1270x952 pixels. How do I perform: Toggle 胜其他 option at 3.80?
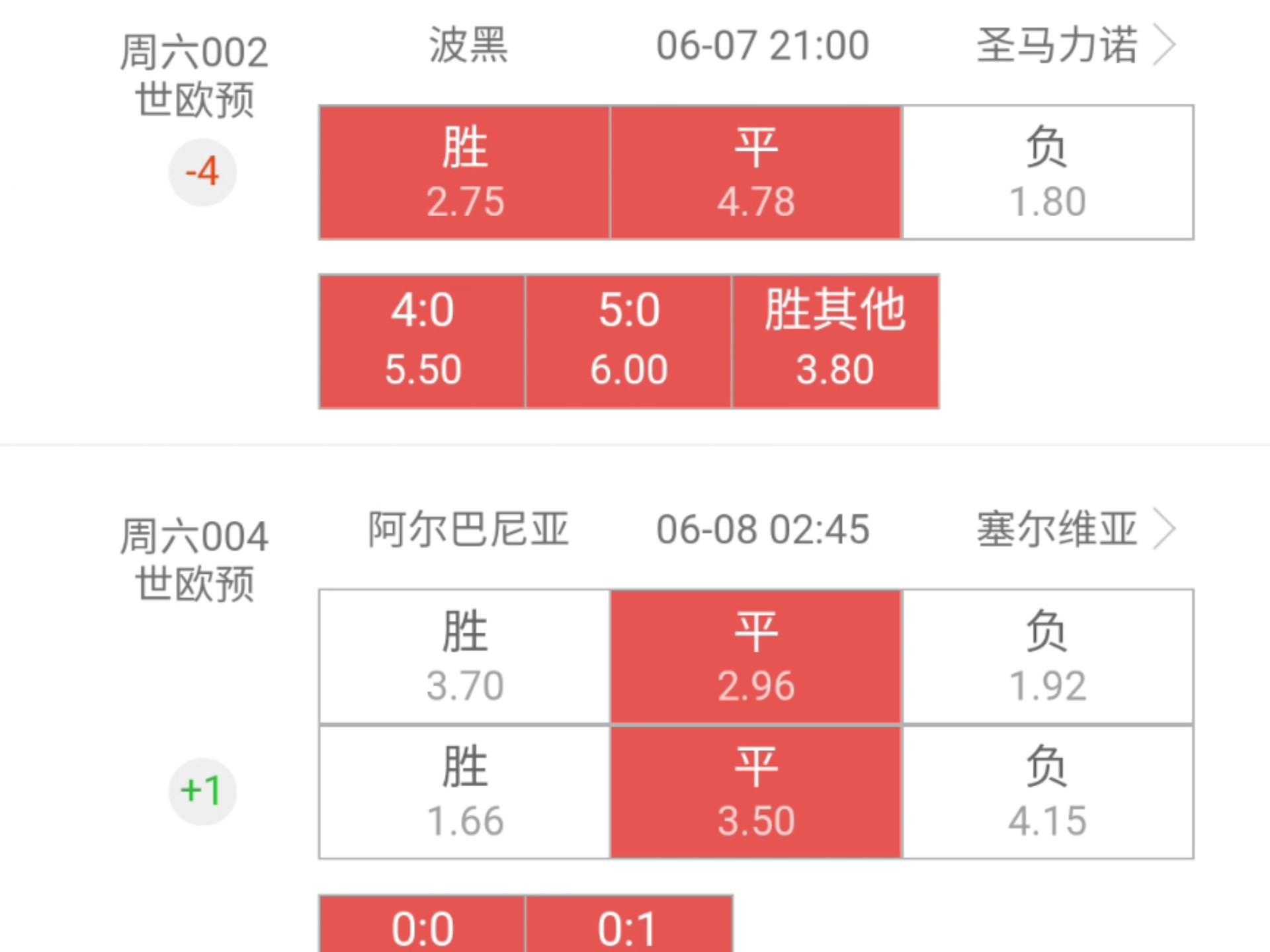point(835,341)
